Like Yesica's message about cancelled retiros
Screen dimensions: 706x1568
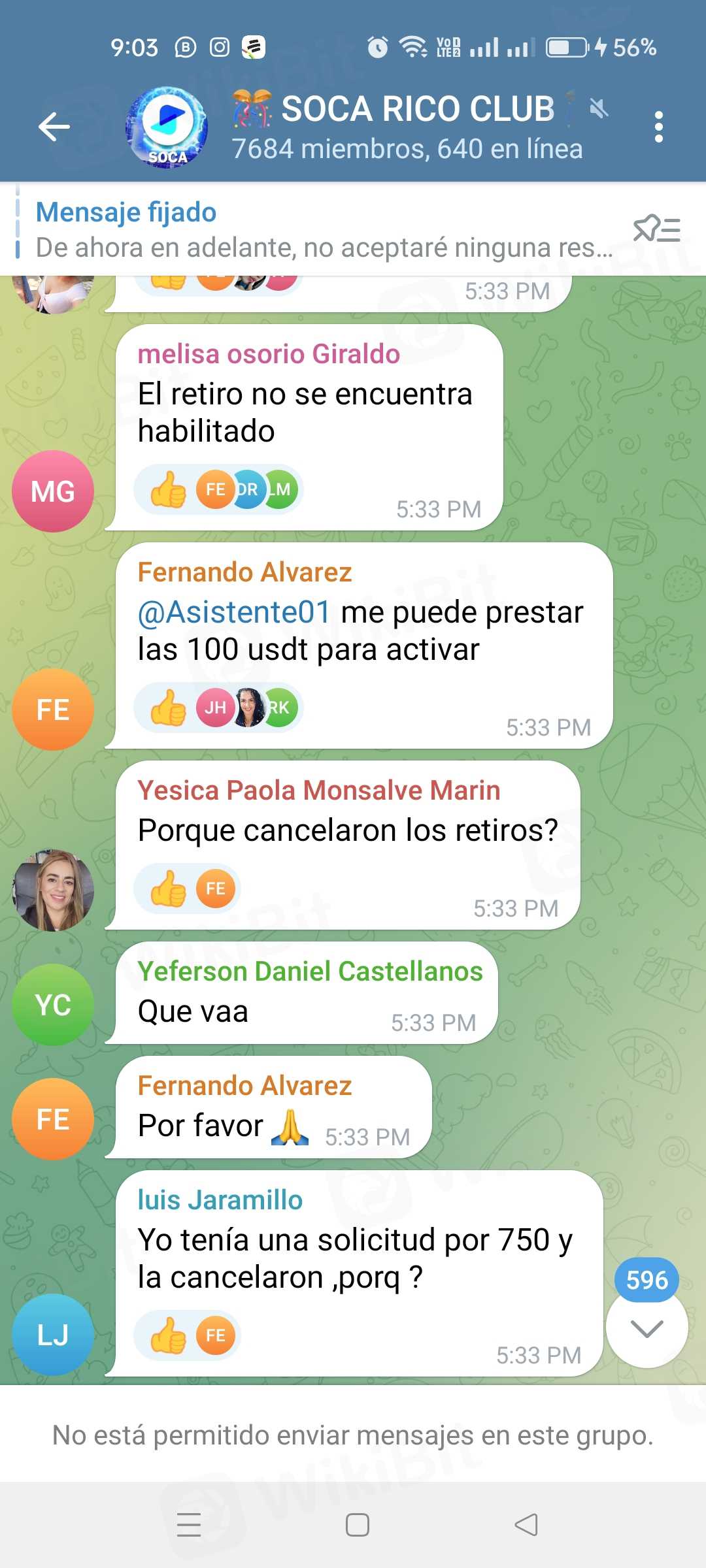pyautogui.click(x=168, y=889)
